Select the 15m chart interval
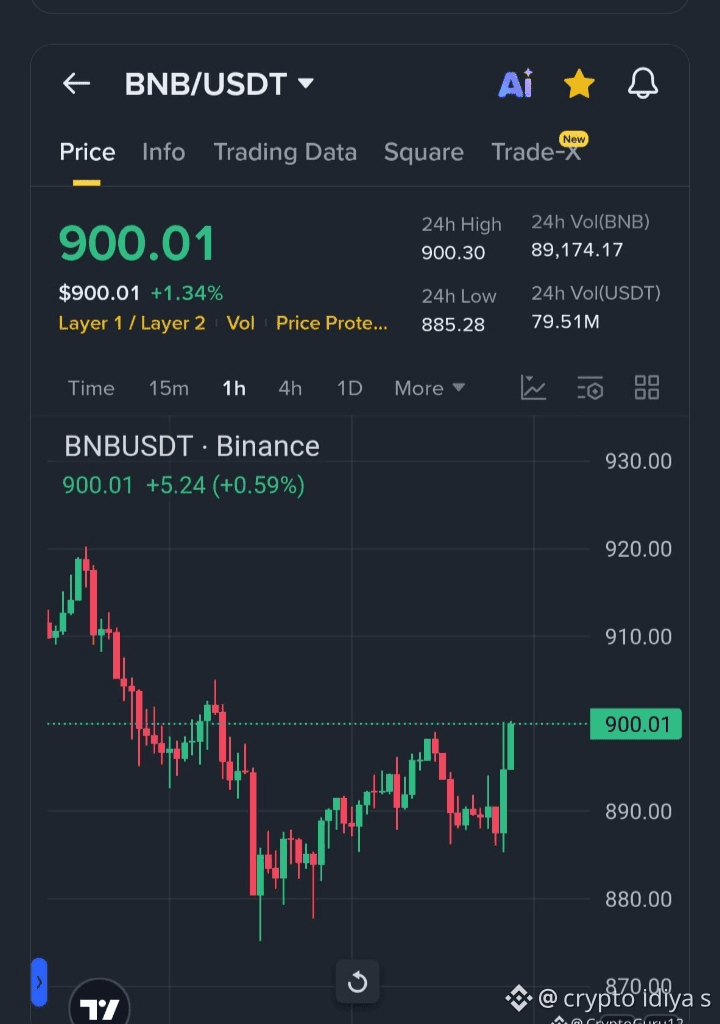Viewport: 720px width, 1024px height. click(169, 388)
